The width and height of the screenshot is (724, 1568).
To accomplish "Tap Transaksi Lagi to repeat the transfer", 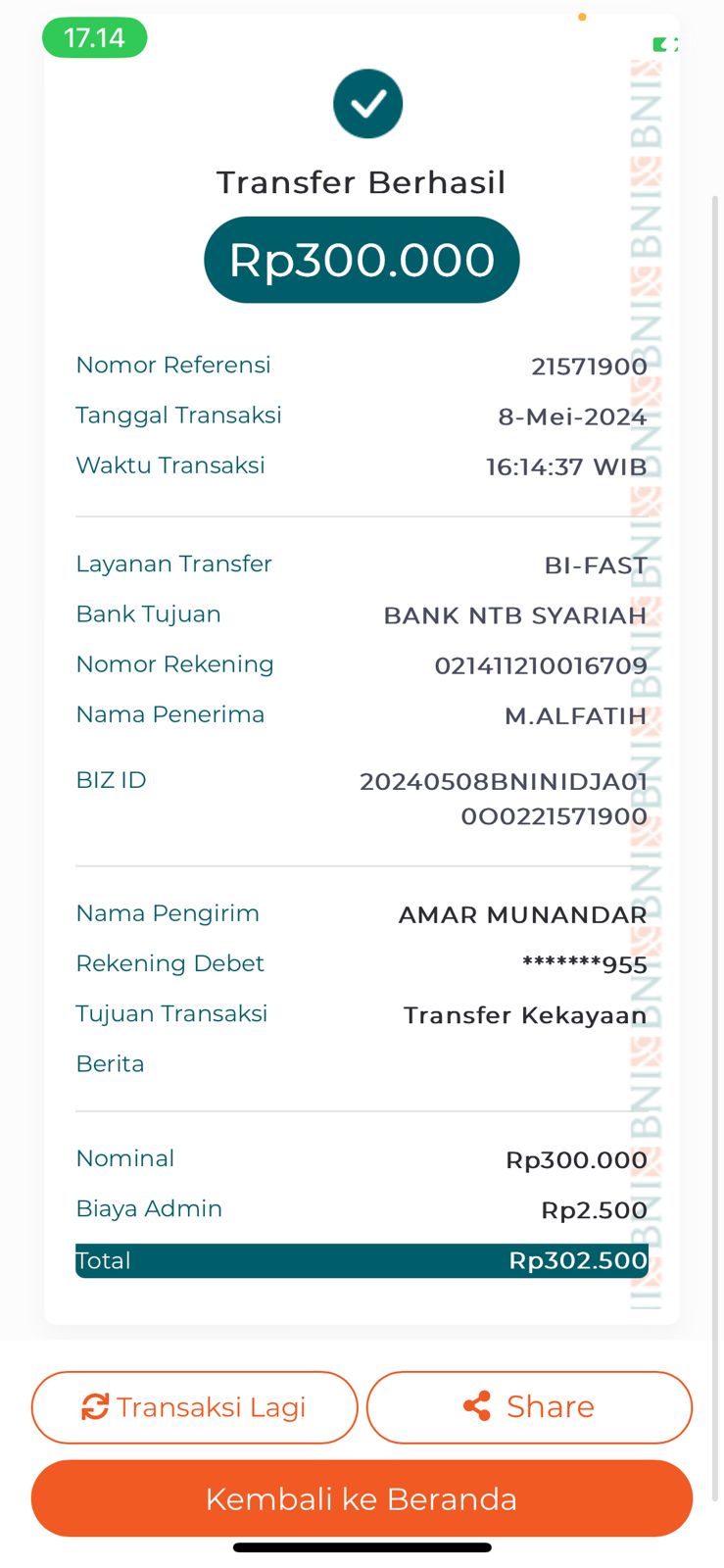I will click(x=194, y=1407).
